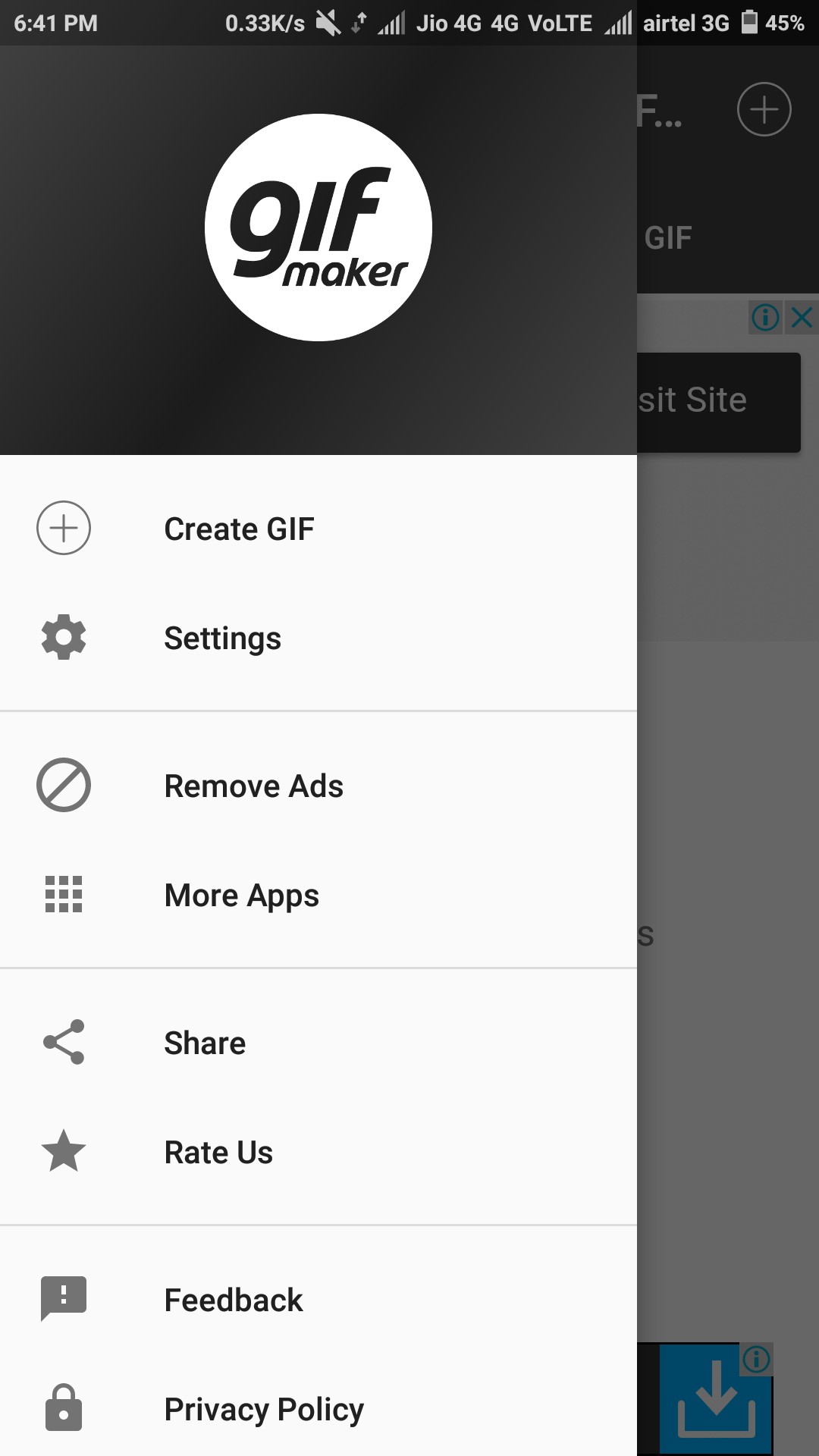Open More Apps entry
Screen dimensions: 819x1456
click(x=241, y=895)
